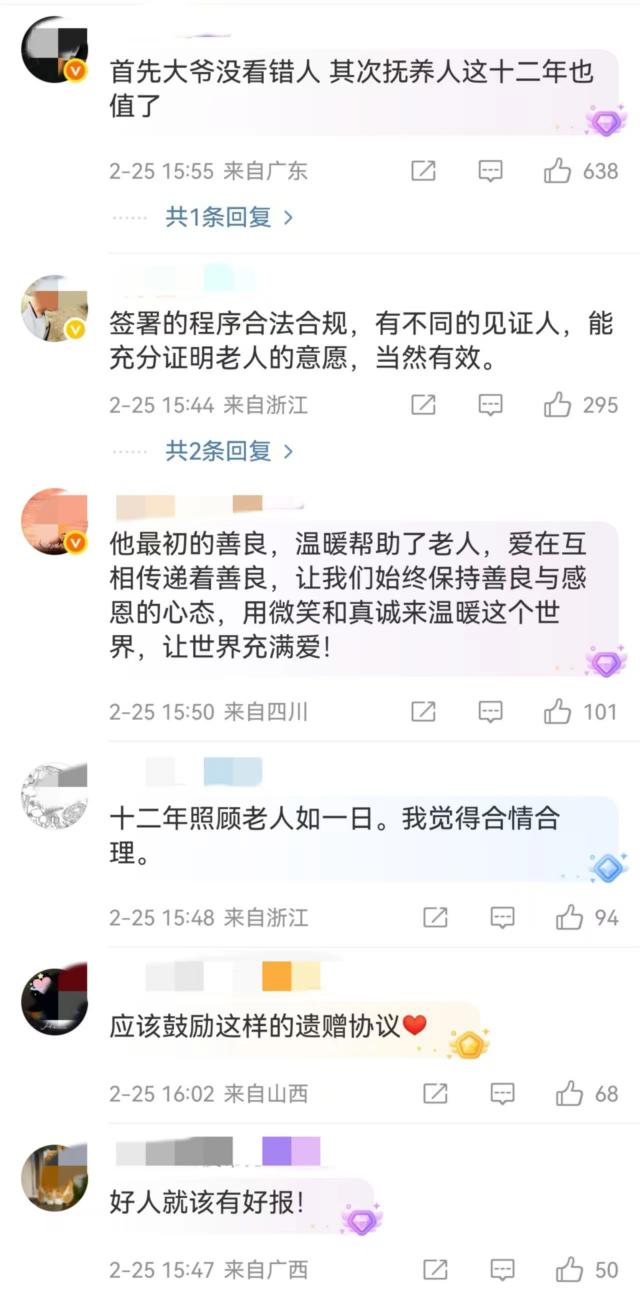
Task: Reply to the comment from 四川
Action: (490, 711)
